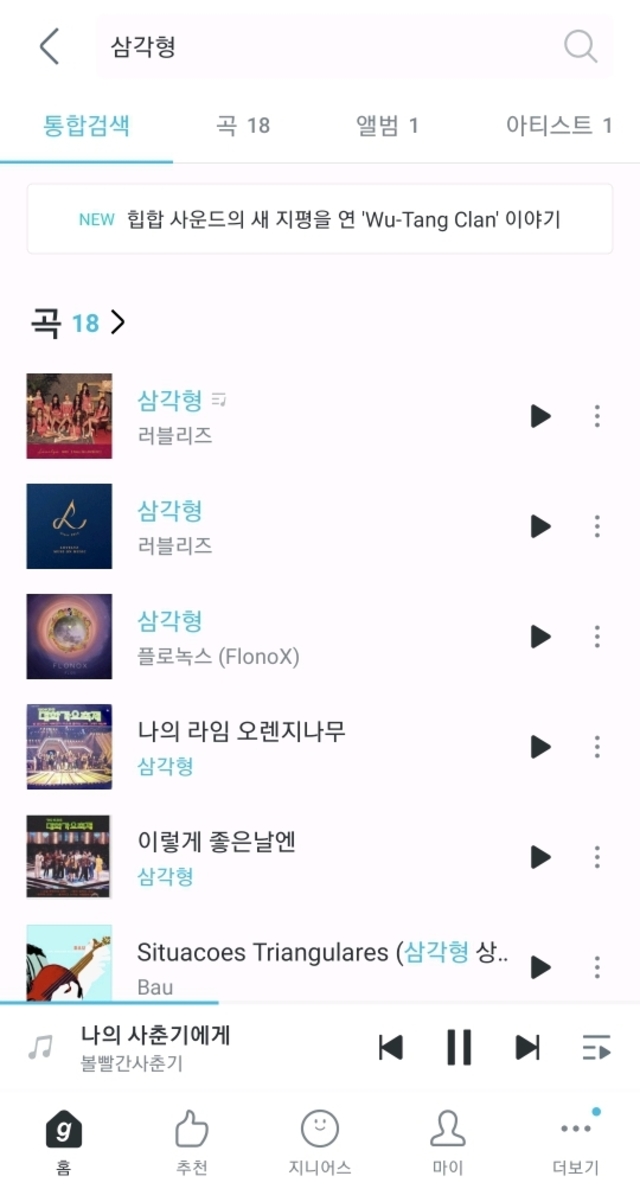Go back with the top arrow

pyautogui.click(x=49, y=47)
